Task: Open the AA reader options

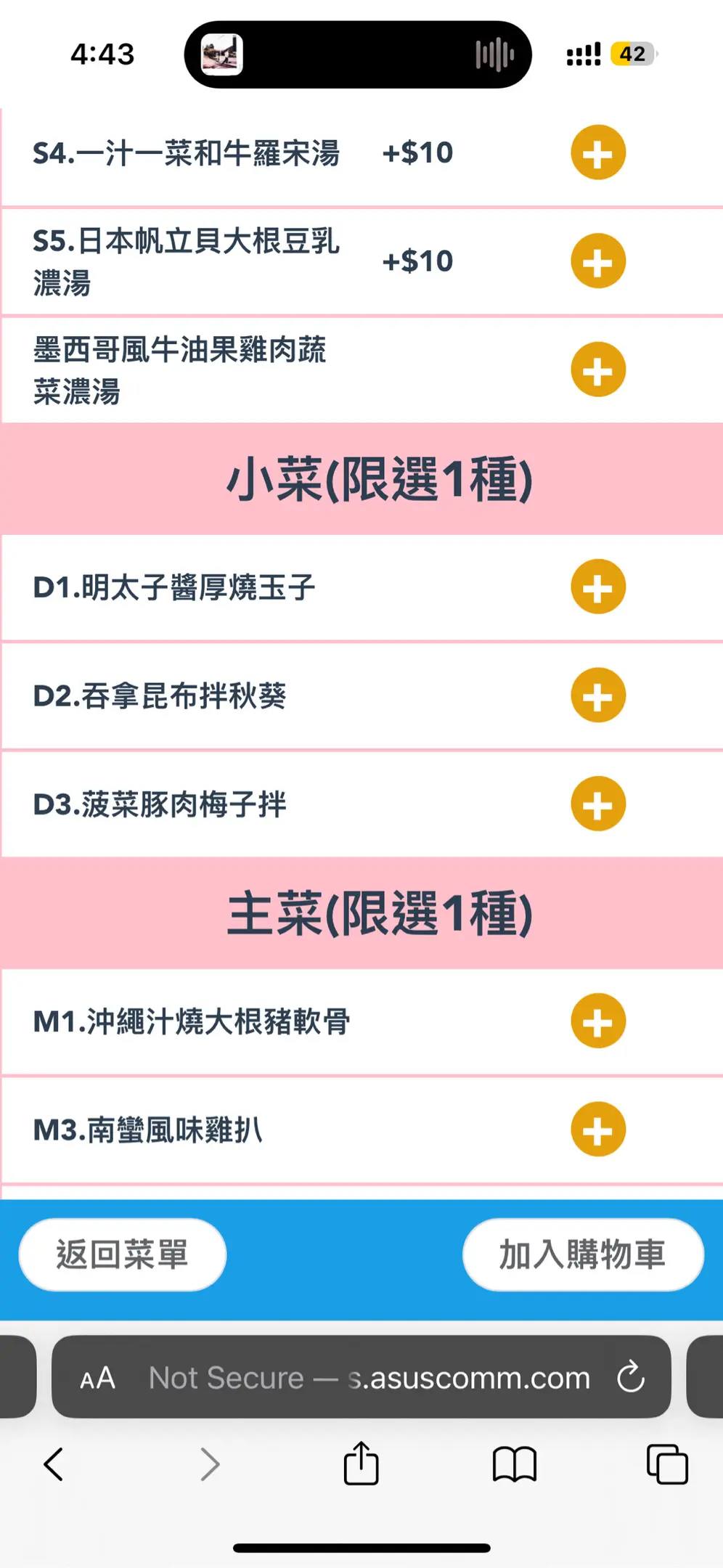Action: click(x=97, y=1378)
